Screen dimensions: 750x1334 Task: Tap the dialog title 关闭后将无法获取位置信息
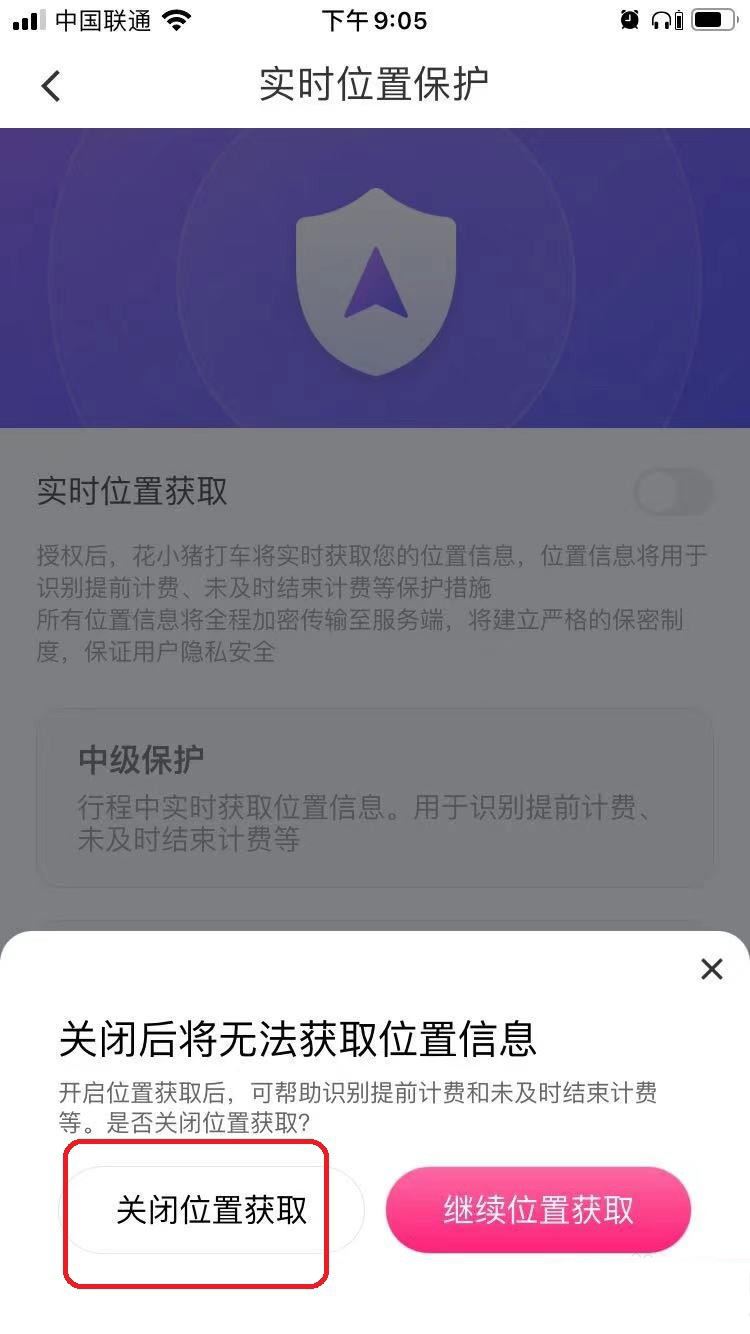[x=300, y=1040]
